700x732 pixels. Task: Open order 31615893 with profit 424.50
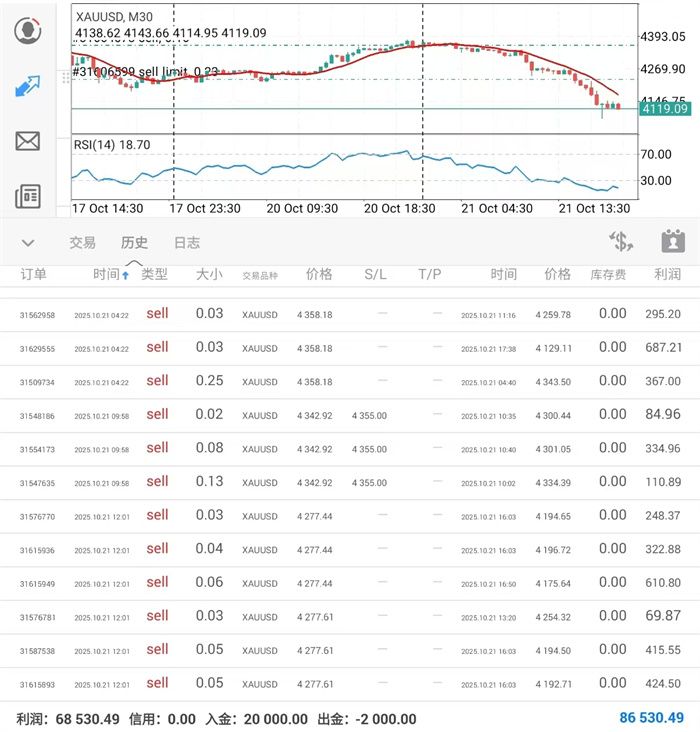pos(350,684)
